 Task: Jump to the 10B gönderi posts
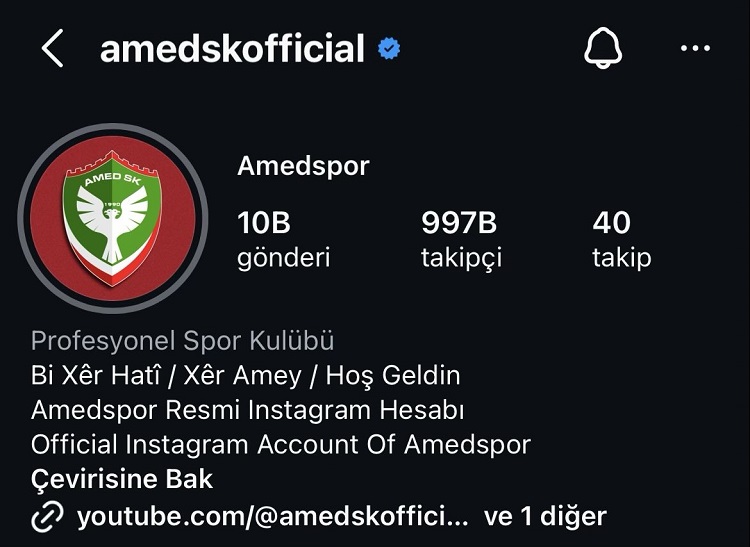click(x=283, y=239)
